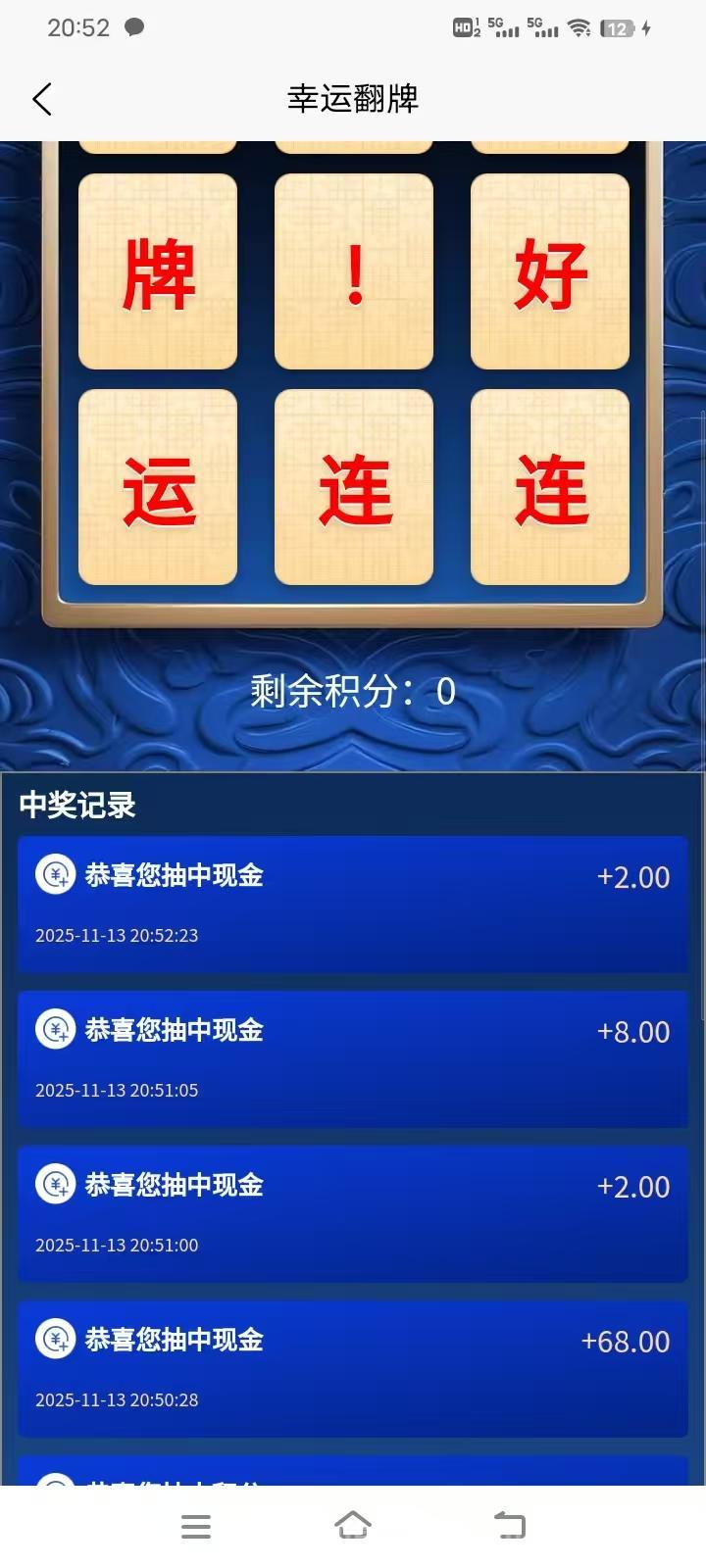Tap the coin icon beside the +8.00 record

[x=55, y=1030]
